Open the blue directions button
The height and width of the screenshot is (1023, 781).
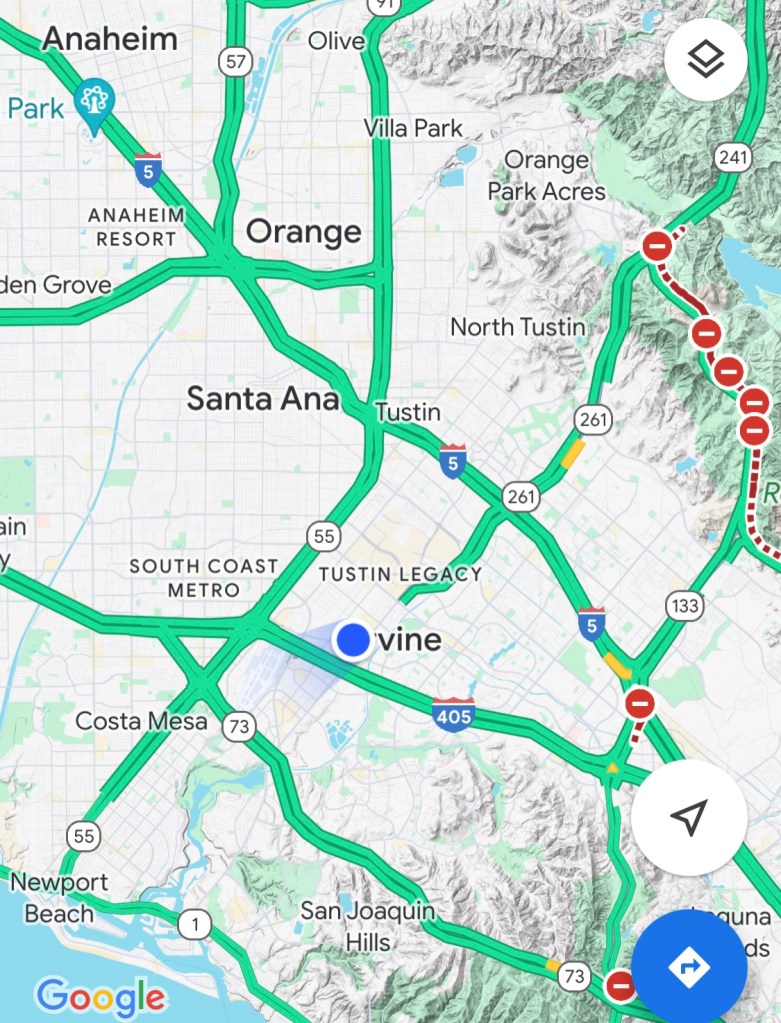[689, 966]
